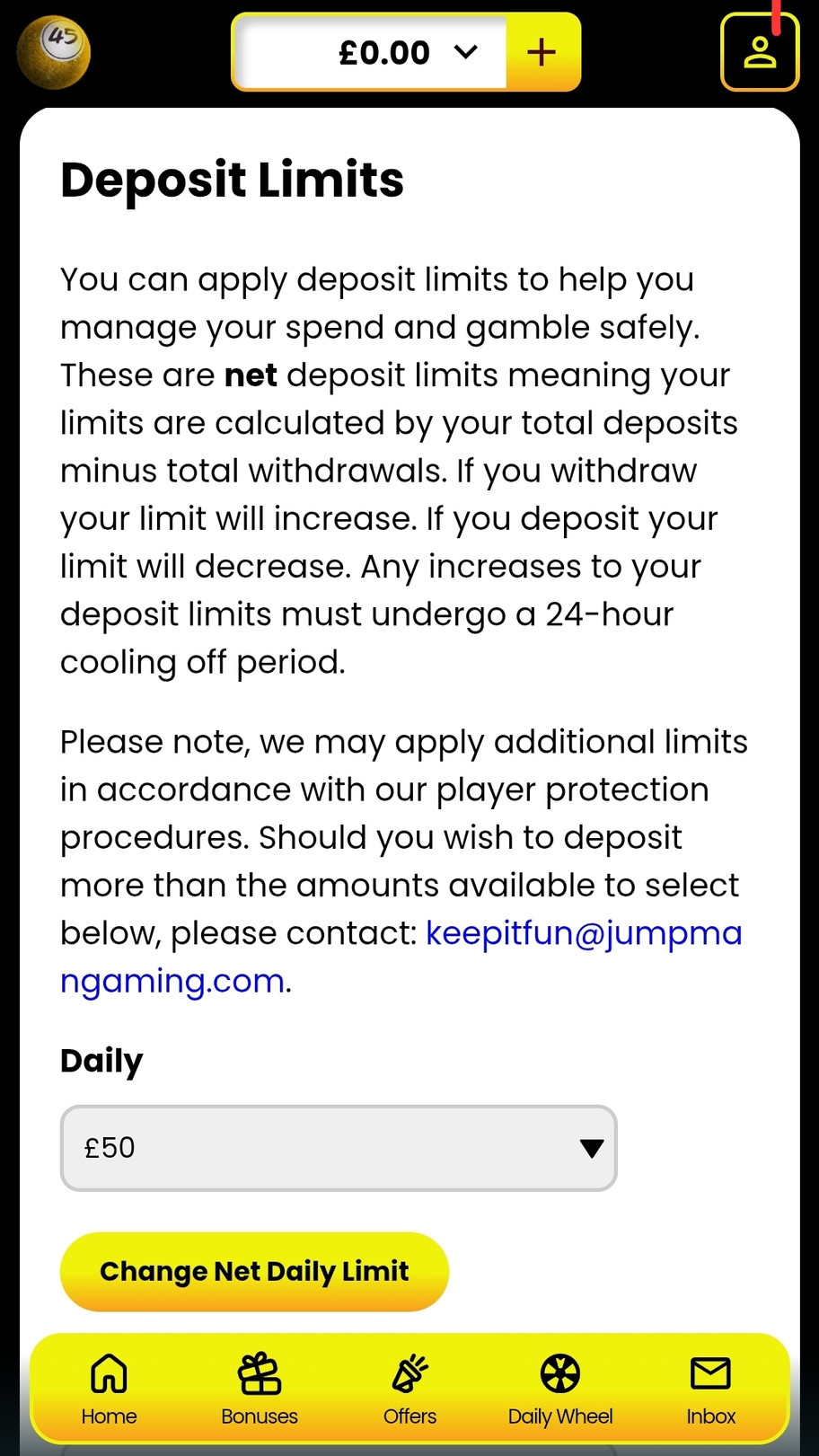Open the account profile icon

coord(759,52)
